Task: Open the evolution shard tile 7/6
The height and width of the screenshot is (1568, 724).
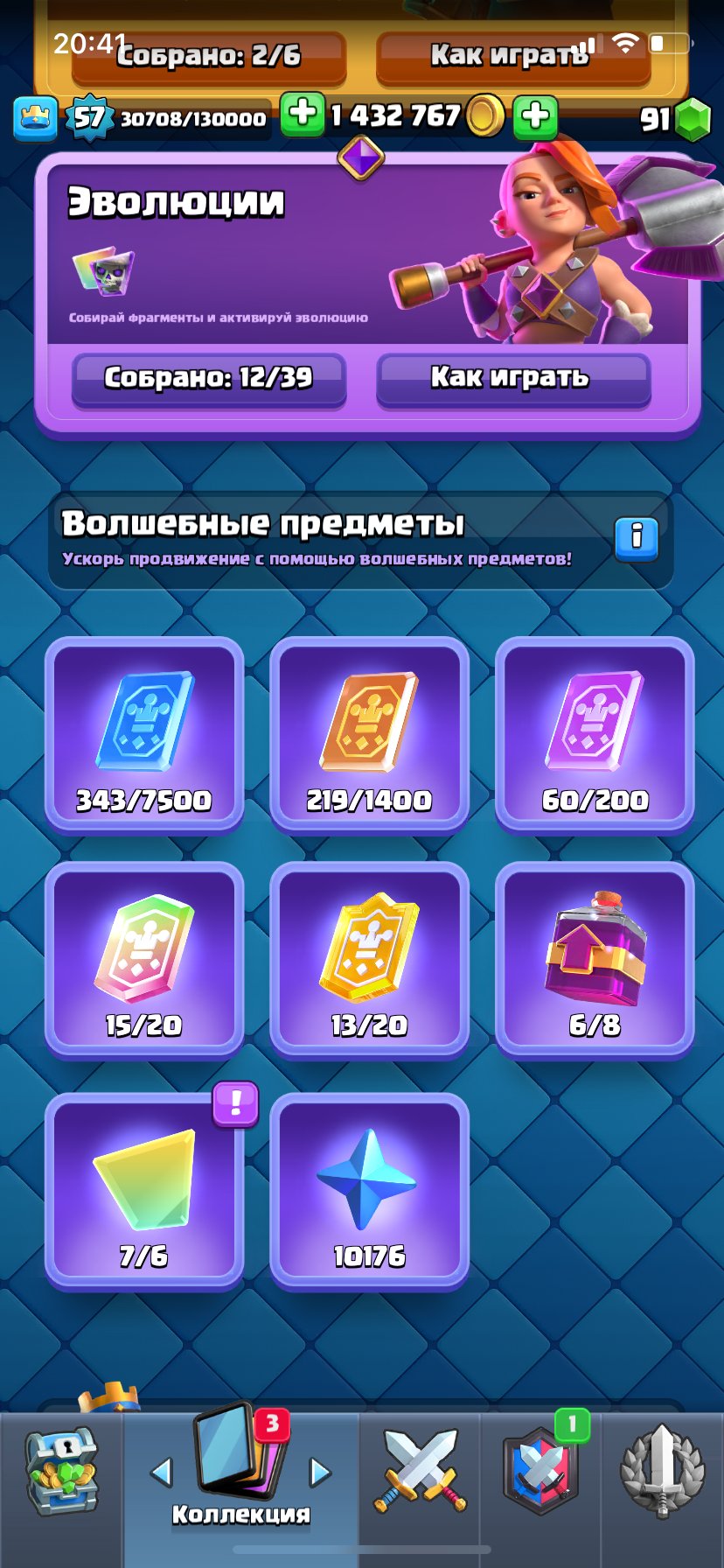Action: point(144,1190)
